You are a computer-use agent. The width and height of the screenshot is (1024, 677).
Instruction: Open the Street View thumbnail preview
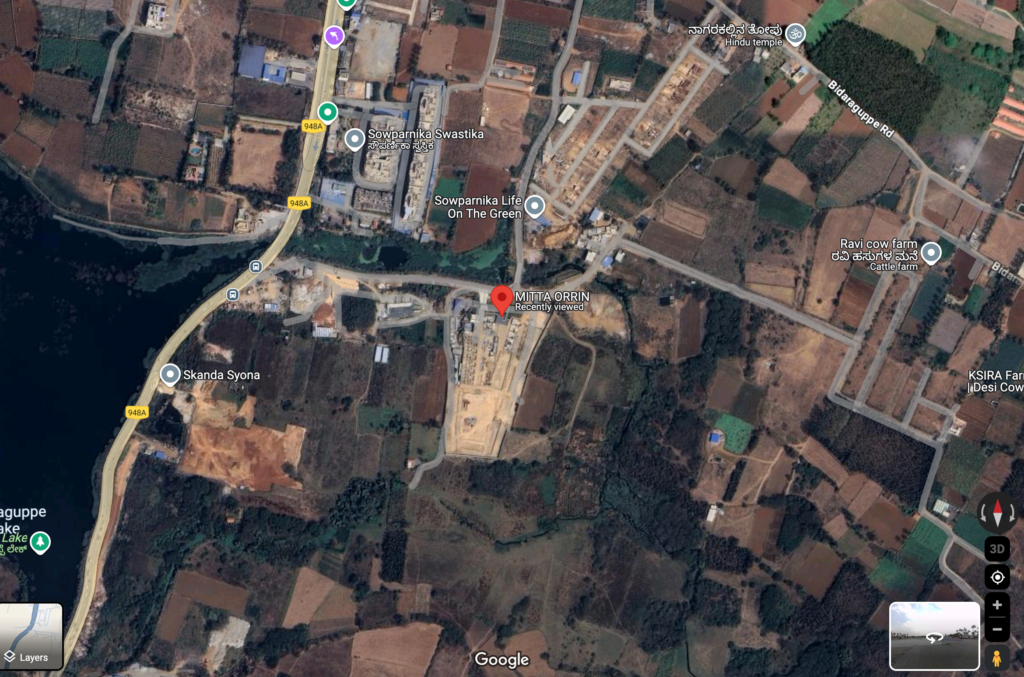(934, 636)
